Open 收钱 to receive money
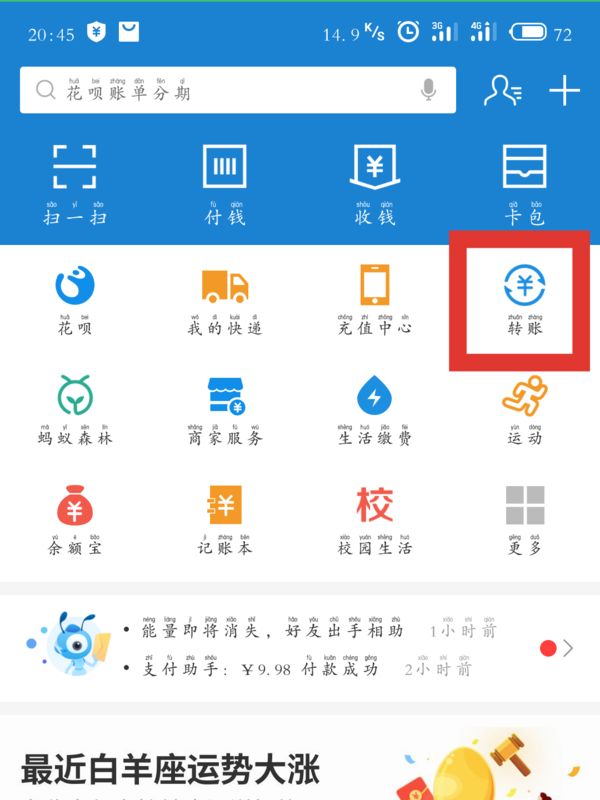600x800 pixels. coord(375,182)
